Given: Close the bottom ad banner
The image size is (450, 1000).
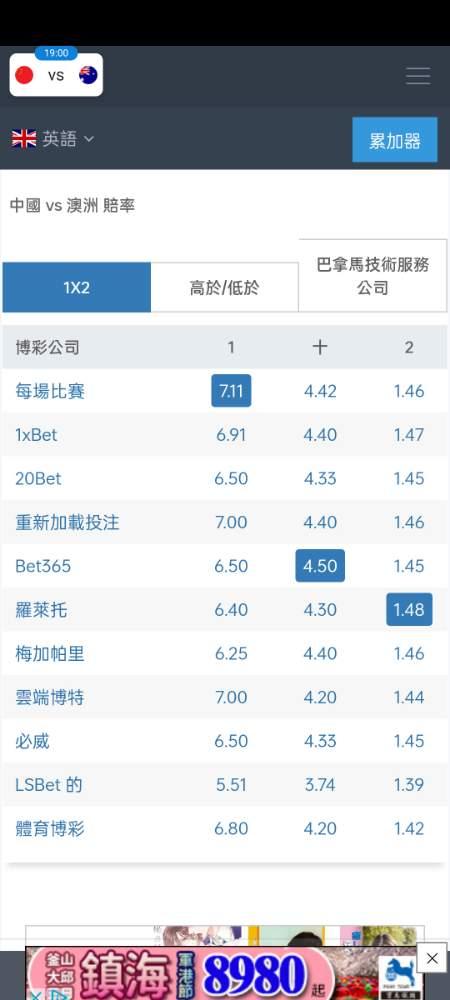Looking at the screenshot, I should point(432,957).
